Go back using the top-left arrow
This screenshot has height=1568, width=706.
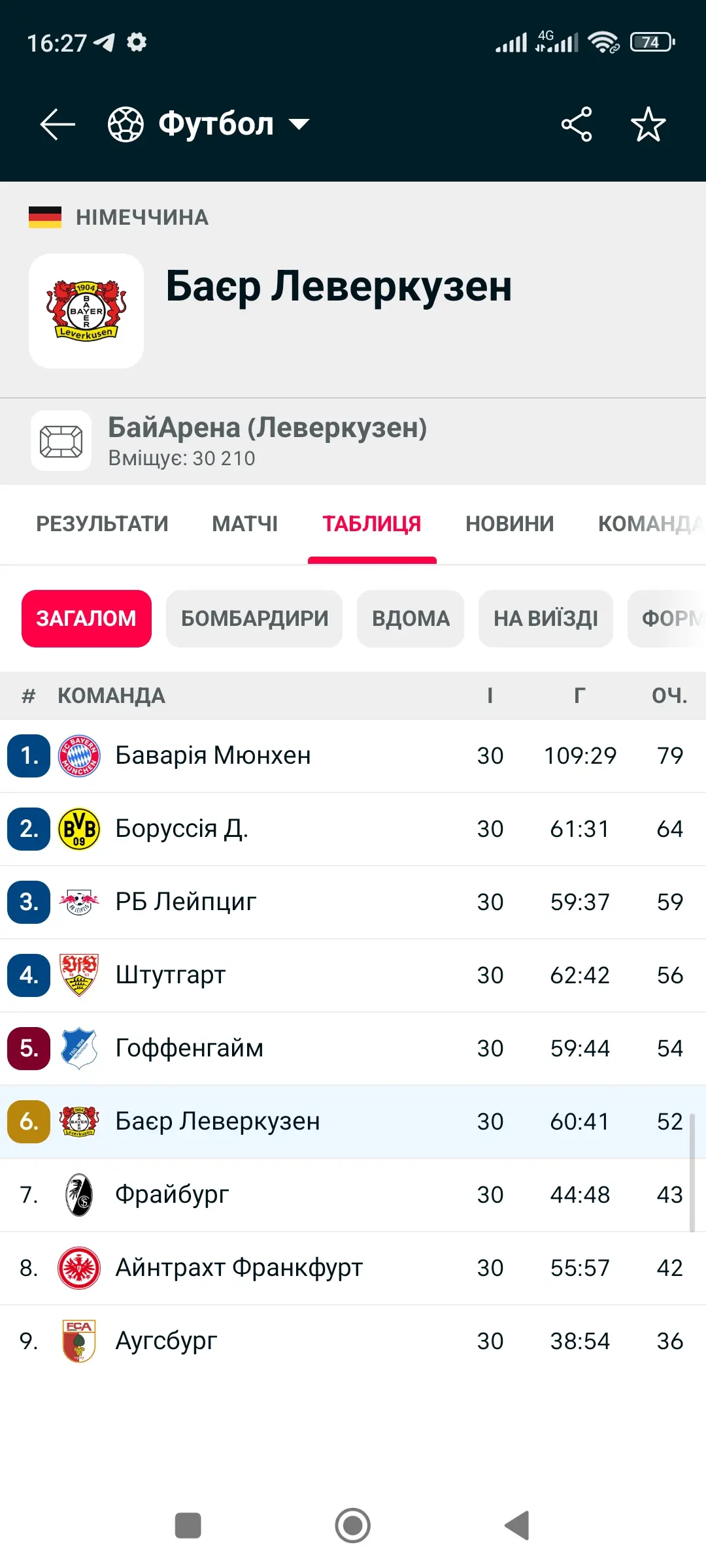click(58, 124)
